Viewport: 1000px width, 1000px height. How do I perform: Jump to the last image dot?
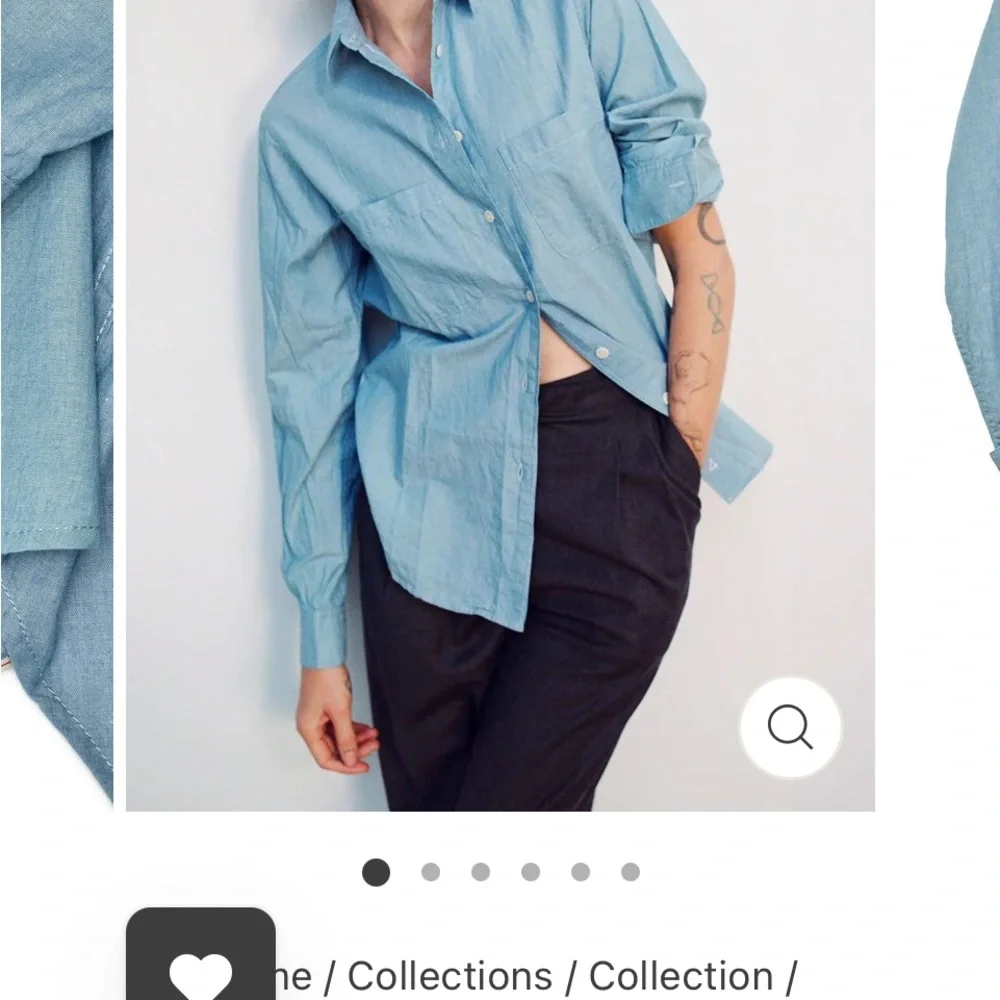pos(630,872)
